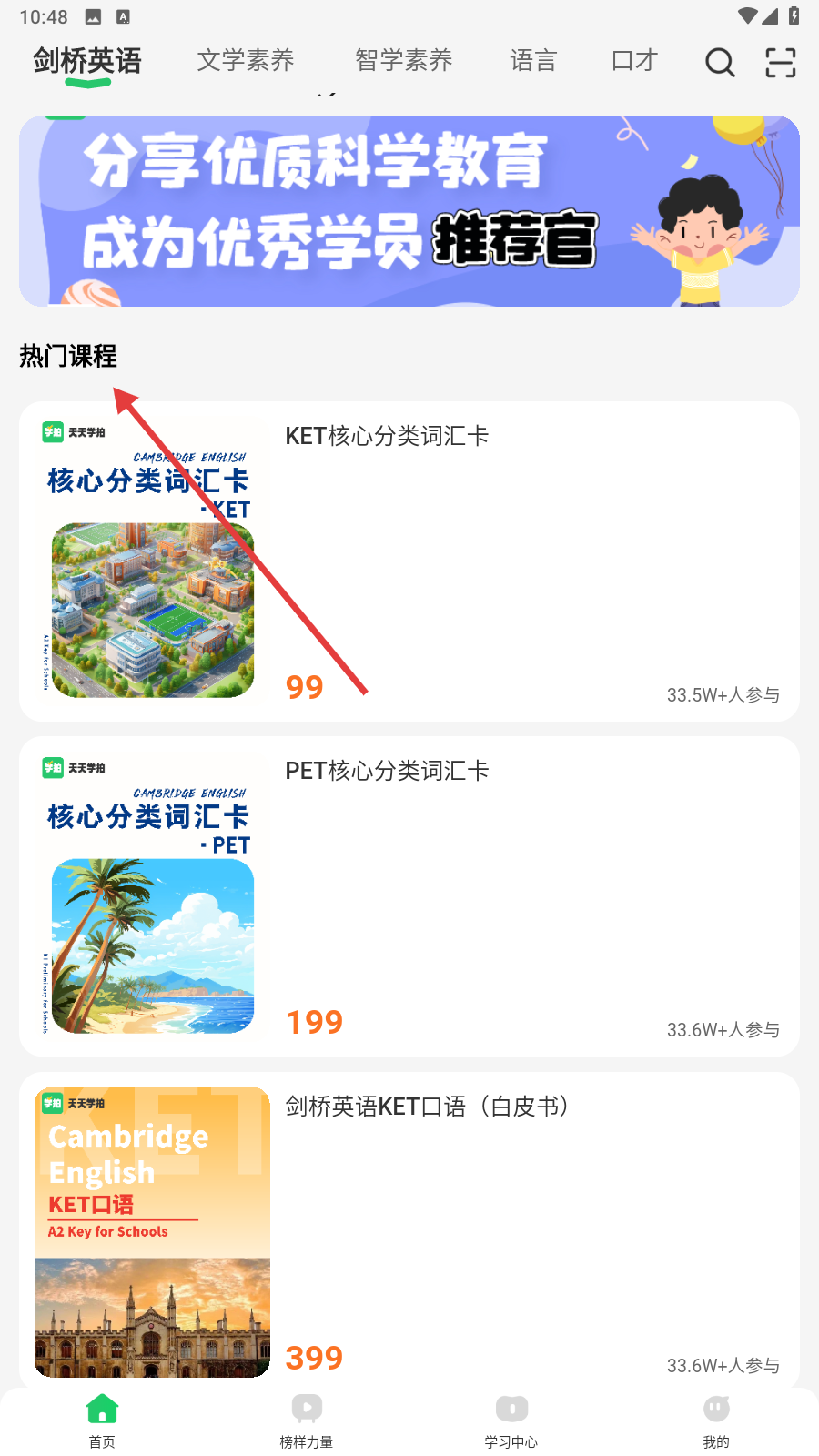Image resolution: width=819 pixels, height=1456 pixels.
Task: Open the scan code icon
Action: [780, 62]
